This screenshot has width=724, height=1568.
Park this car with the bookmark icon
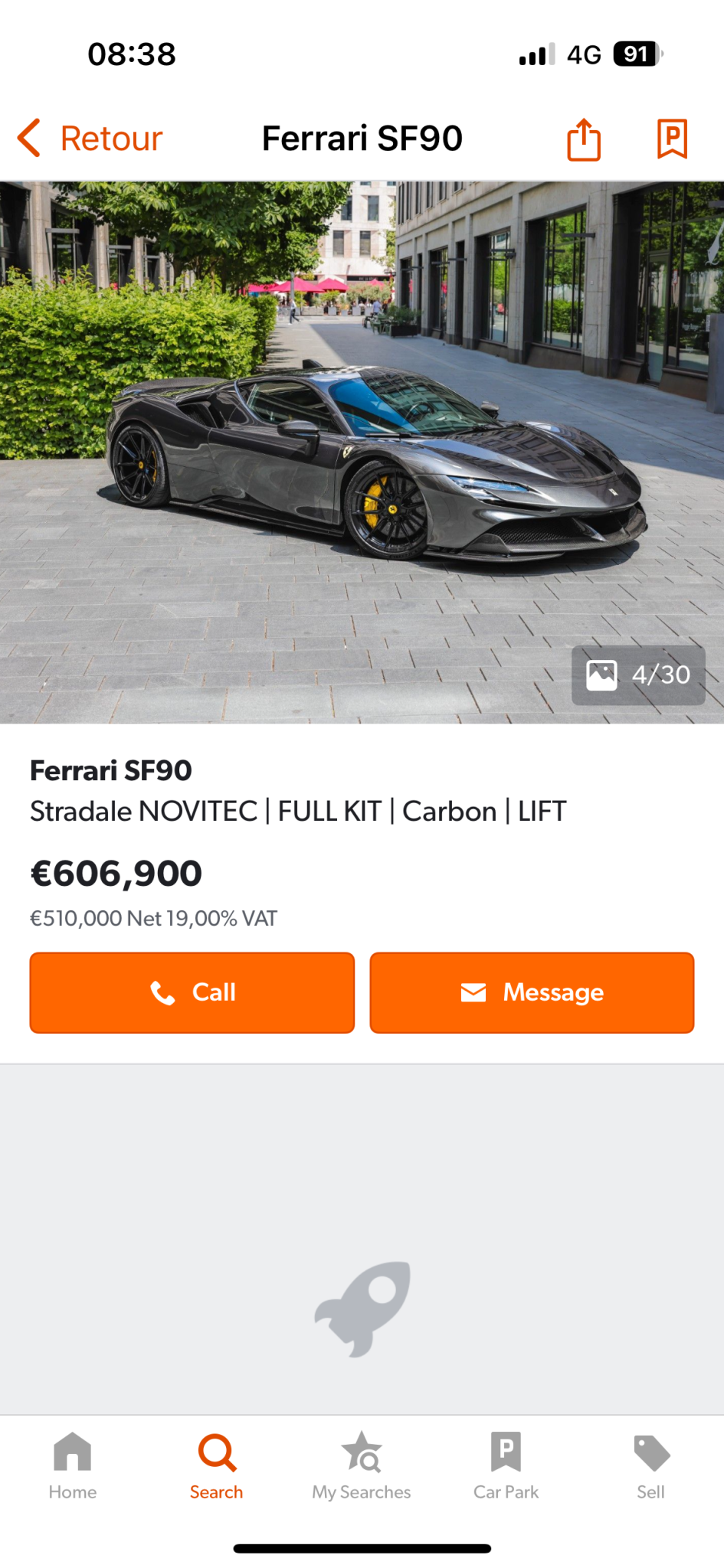pos(672,139)
